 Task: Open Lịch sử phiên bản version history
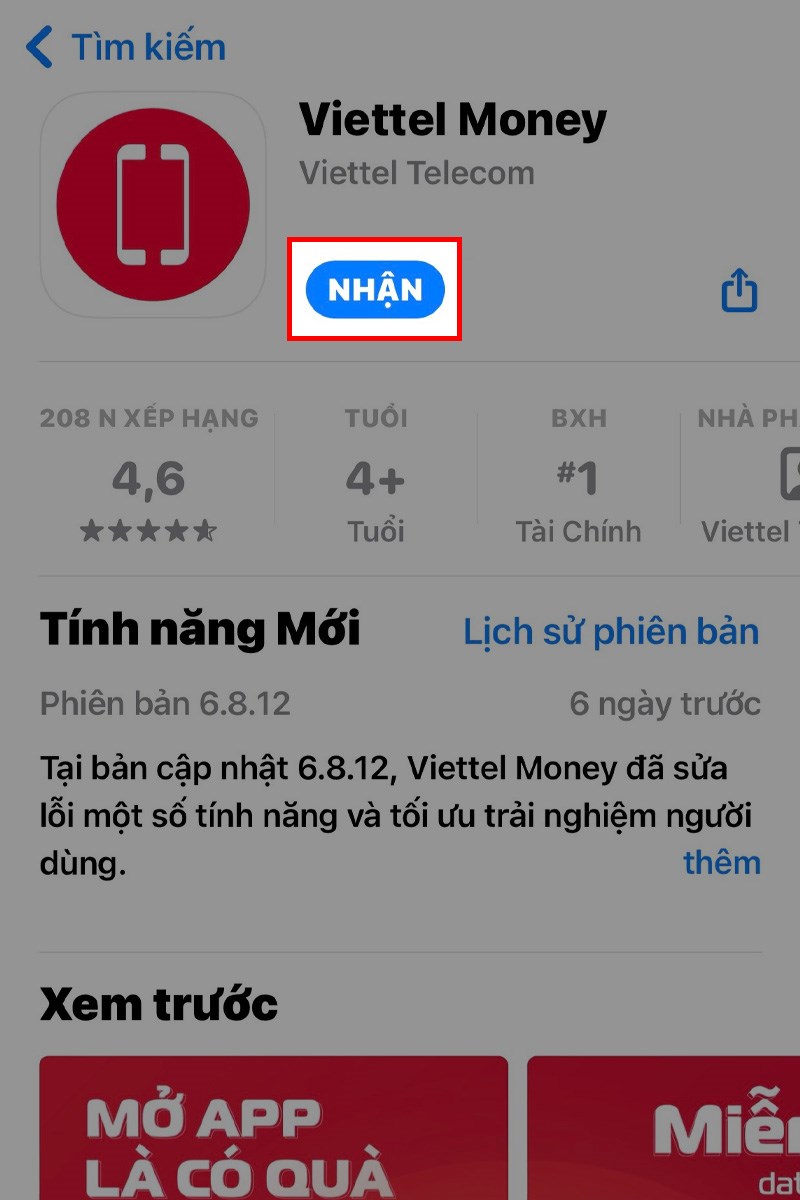click(612, 631)
